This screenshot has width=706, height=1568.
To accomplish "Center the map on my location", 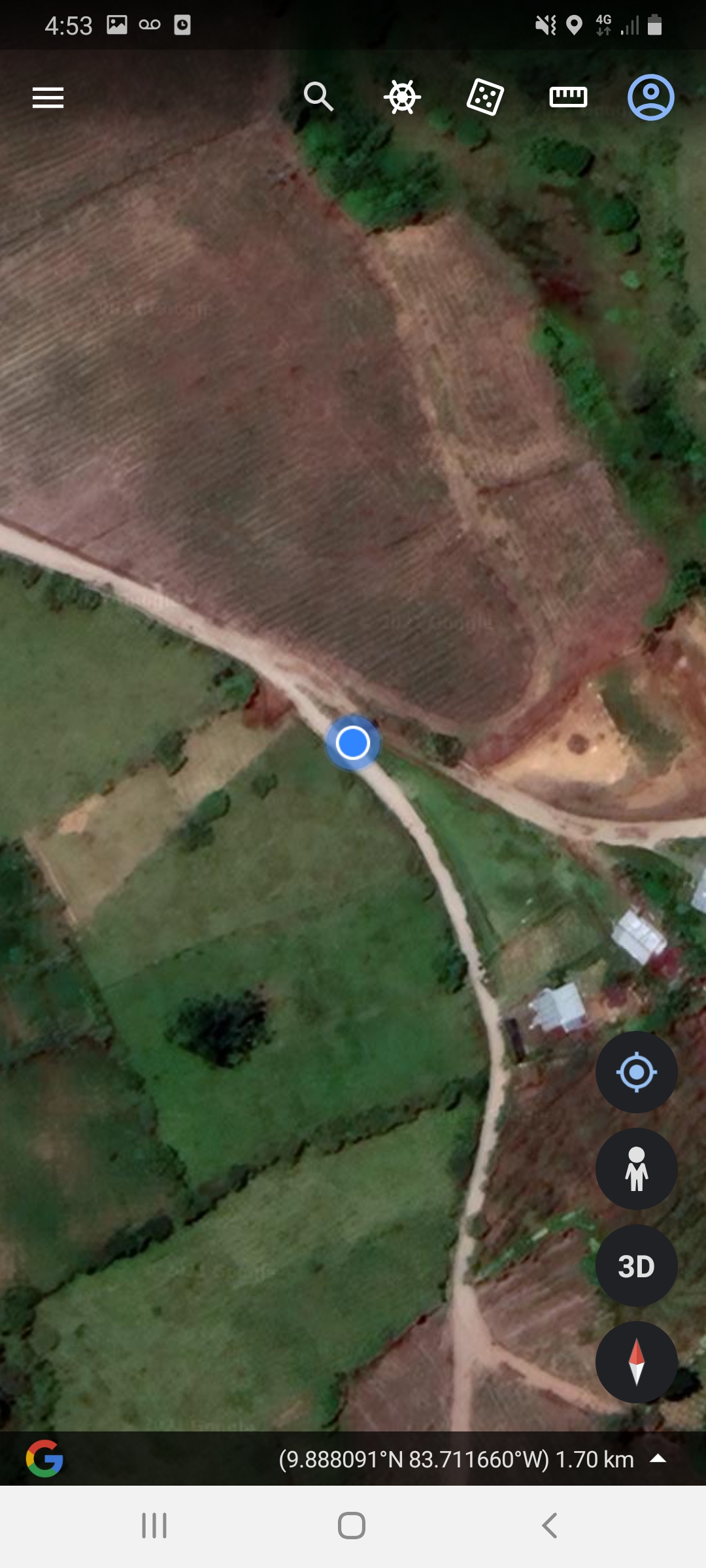I will click(x=636, y=1072).
